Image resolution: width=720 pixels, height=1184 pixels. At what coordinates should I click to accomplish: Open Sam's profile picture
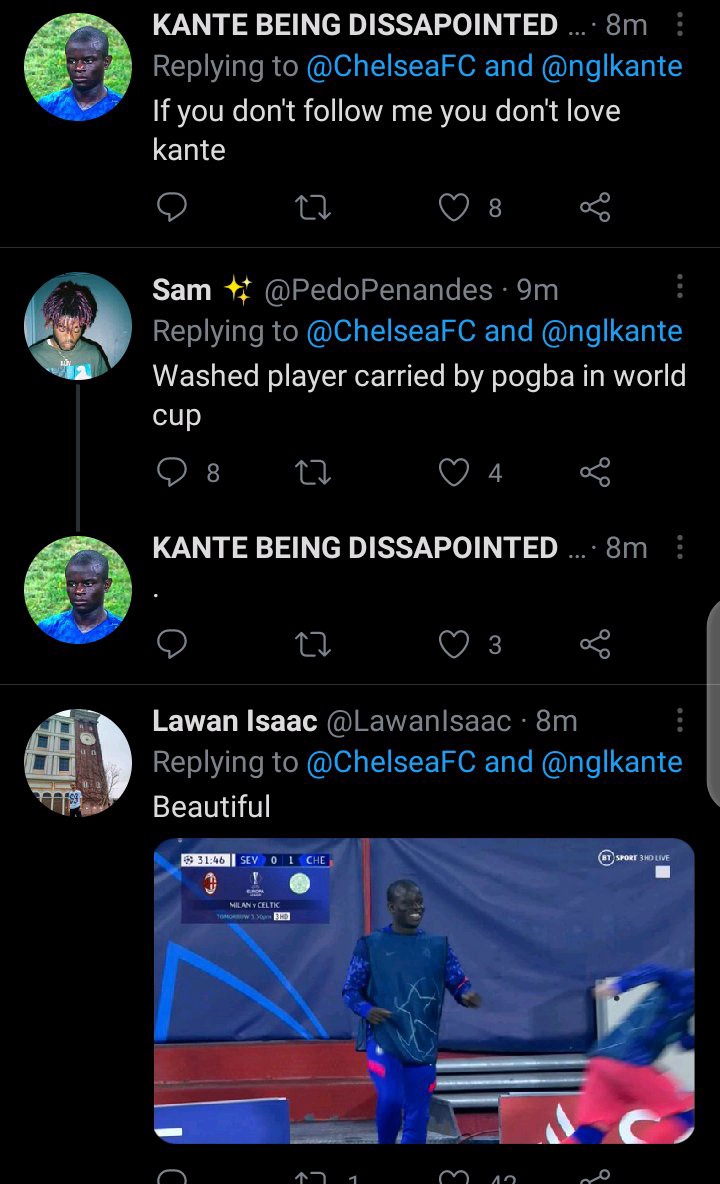click(78, 326)
